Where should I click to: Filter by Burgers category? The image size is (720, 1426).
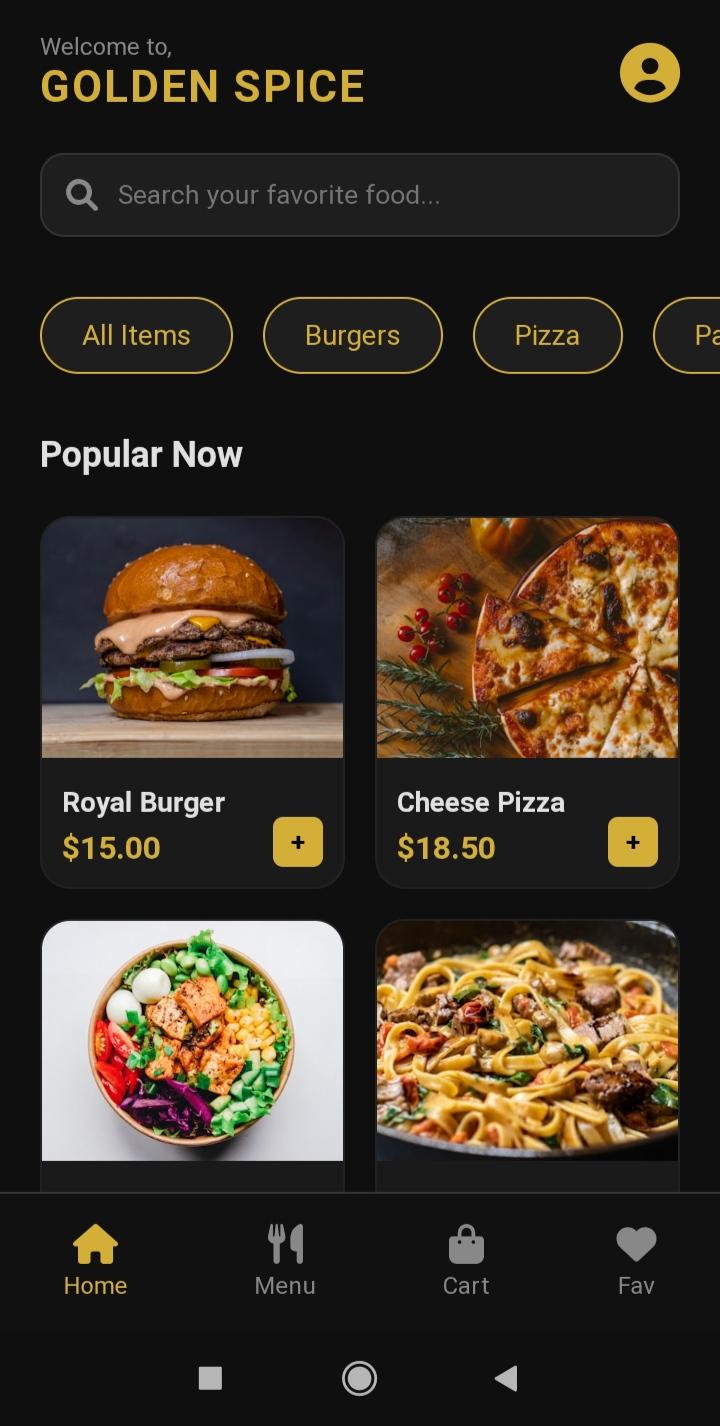pyautogui.click(x=352, y=335)
